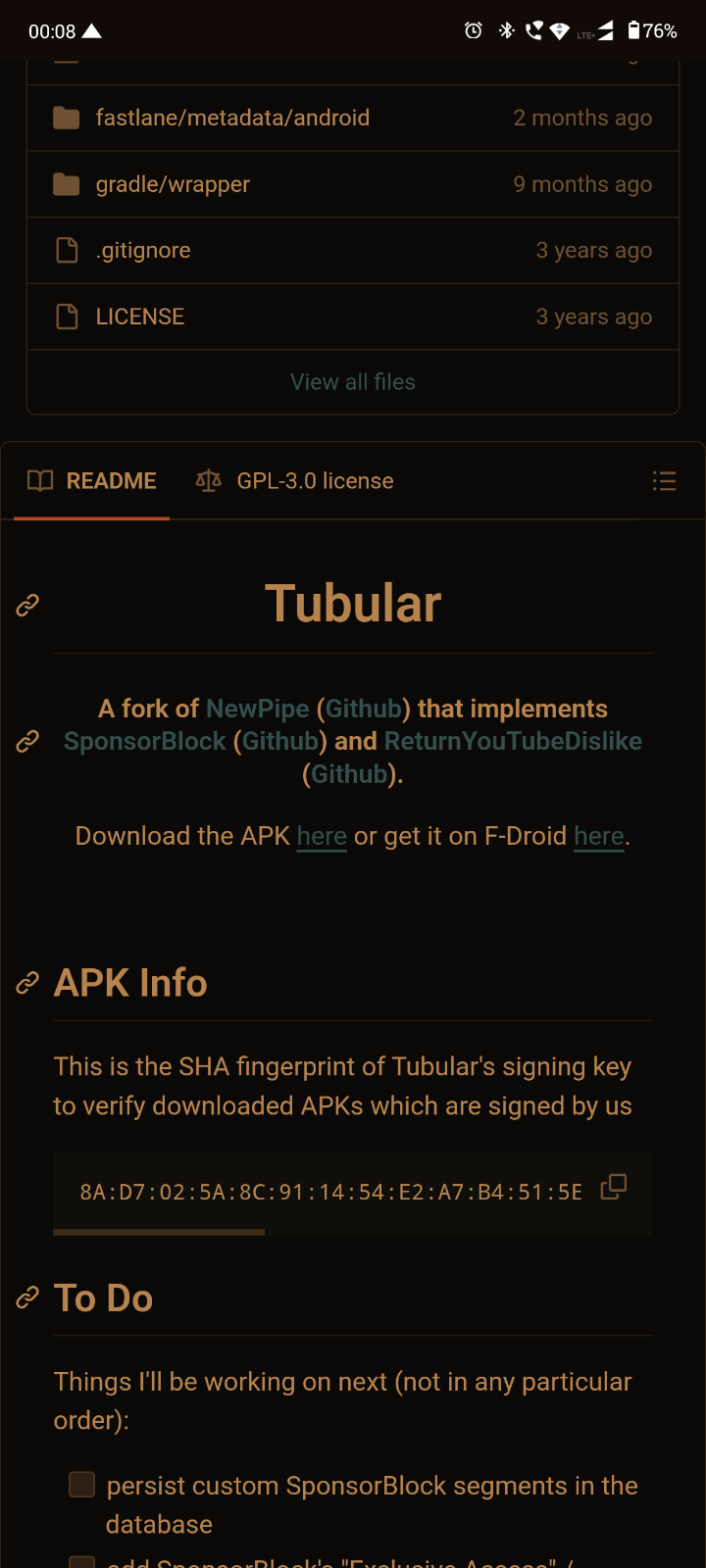The width and height of the screenshot is (706, 1568).
Task: Tap the APK download here link
Action: pyautogui.click(x=322, y=836)
